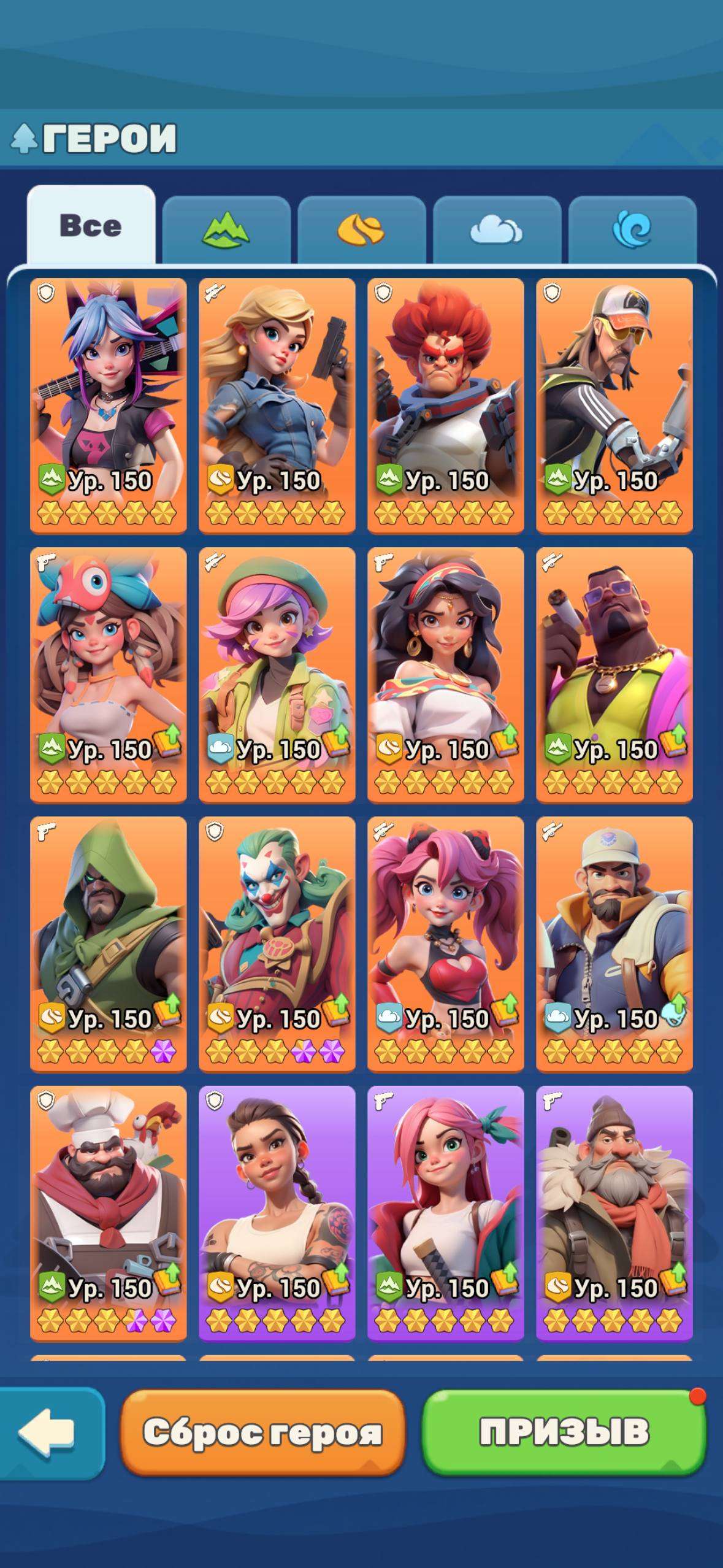This screenshot has width=723, height=1568.
Task: Filter heroes by green mountain faction
Action: click(226, 230)
